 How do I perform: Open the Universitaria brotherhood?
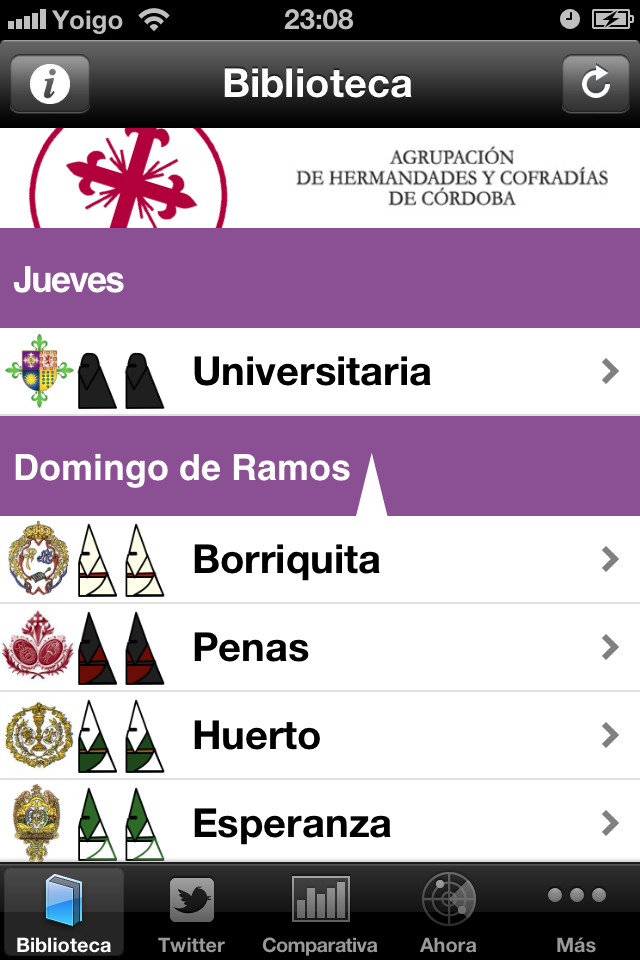[320, 372]
